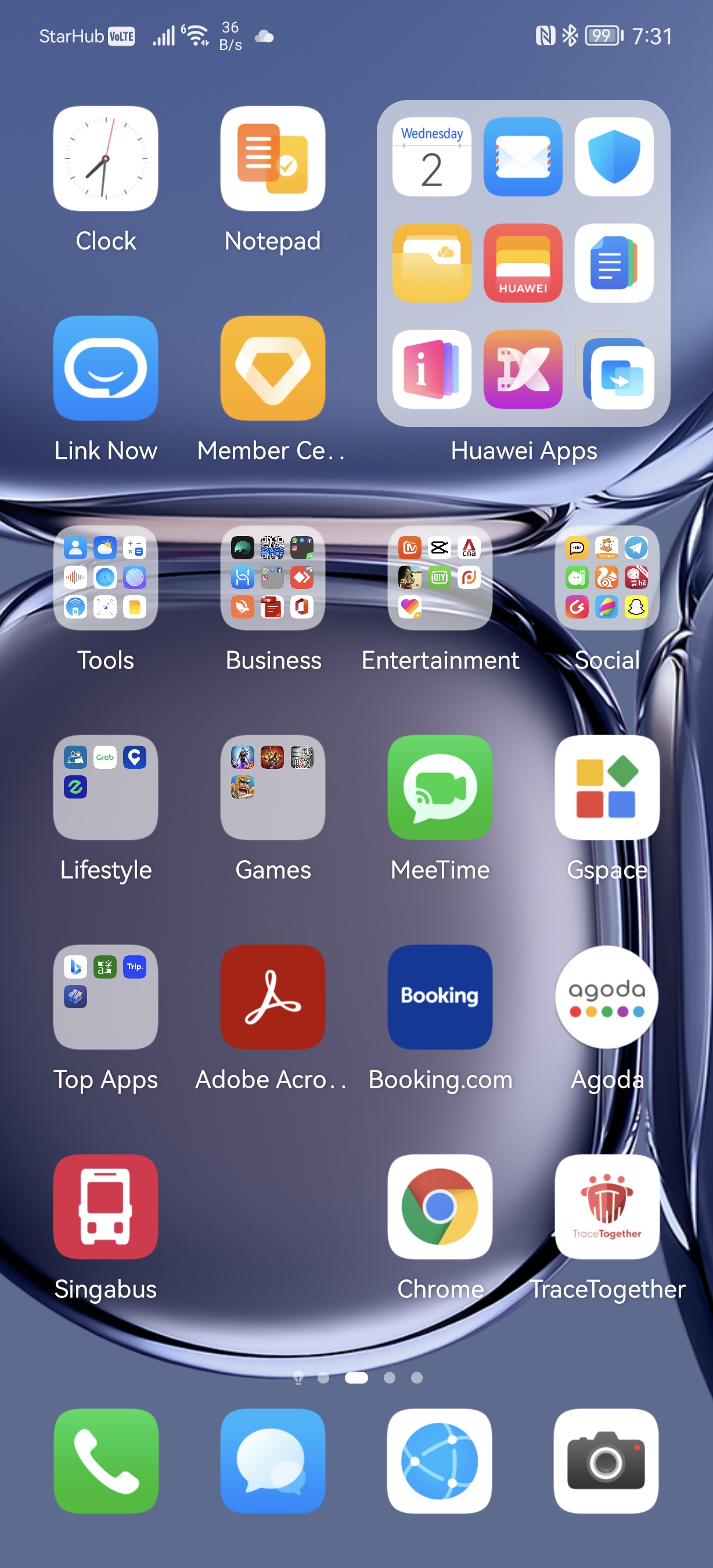Open Gspace app

pos(607,787)
